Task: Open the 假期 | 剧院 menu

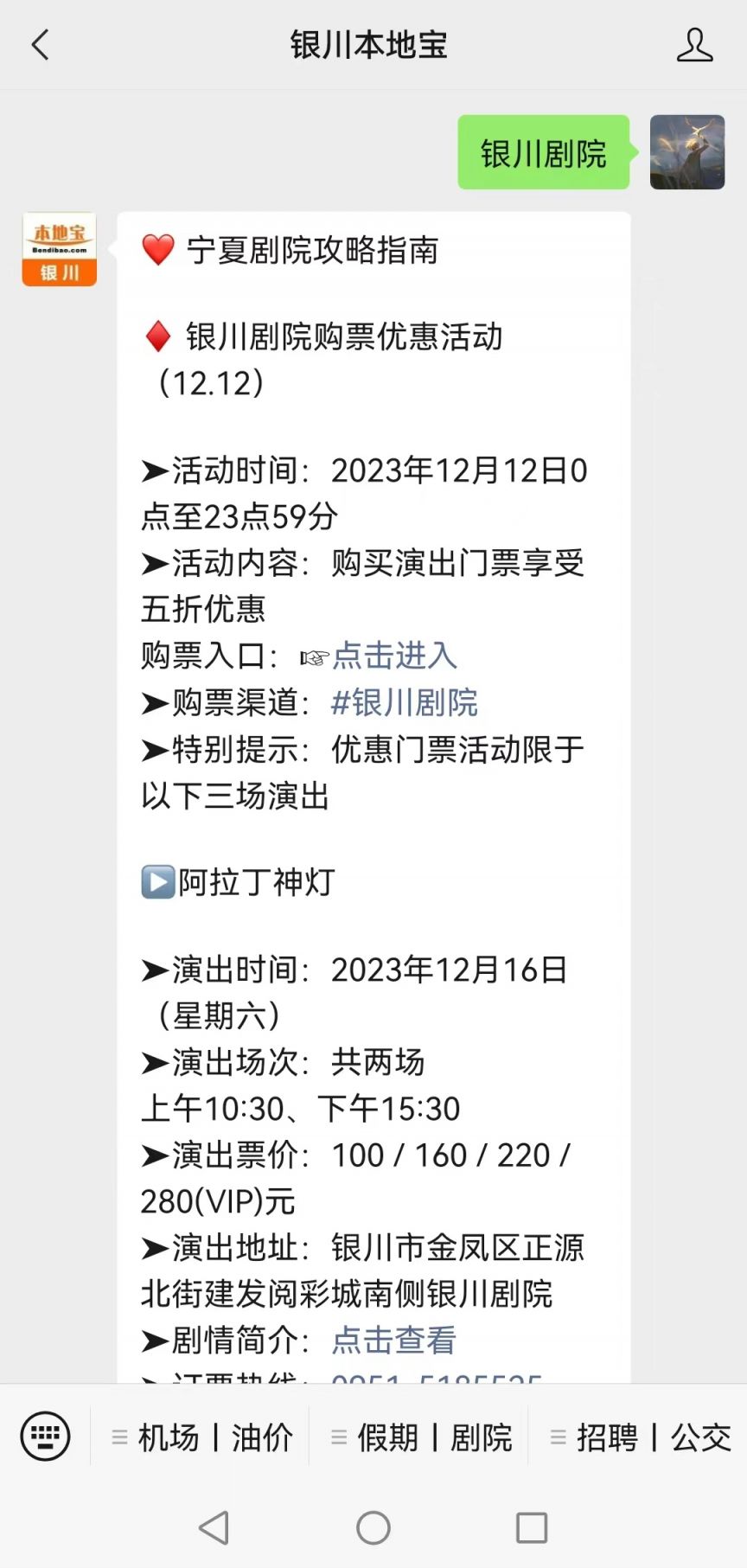Action: click(x=421, y=1437)
